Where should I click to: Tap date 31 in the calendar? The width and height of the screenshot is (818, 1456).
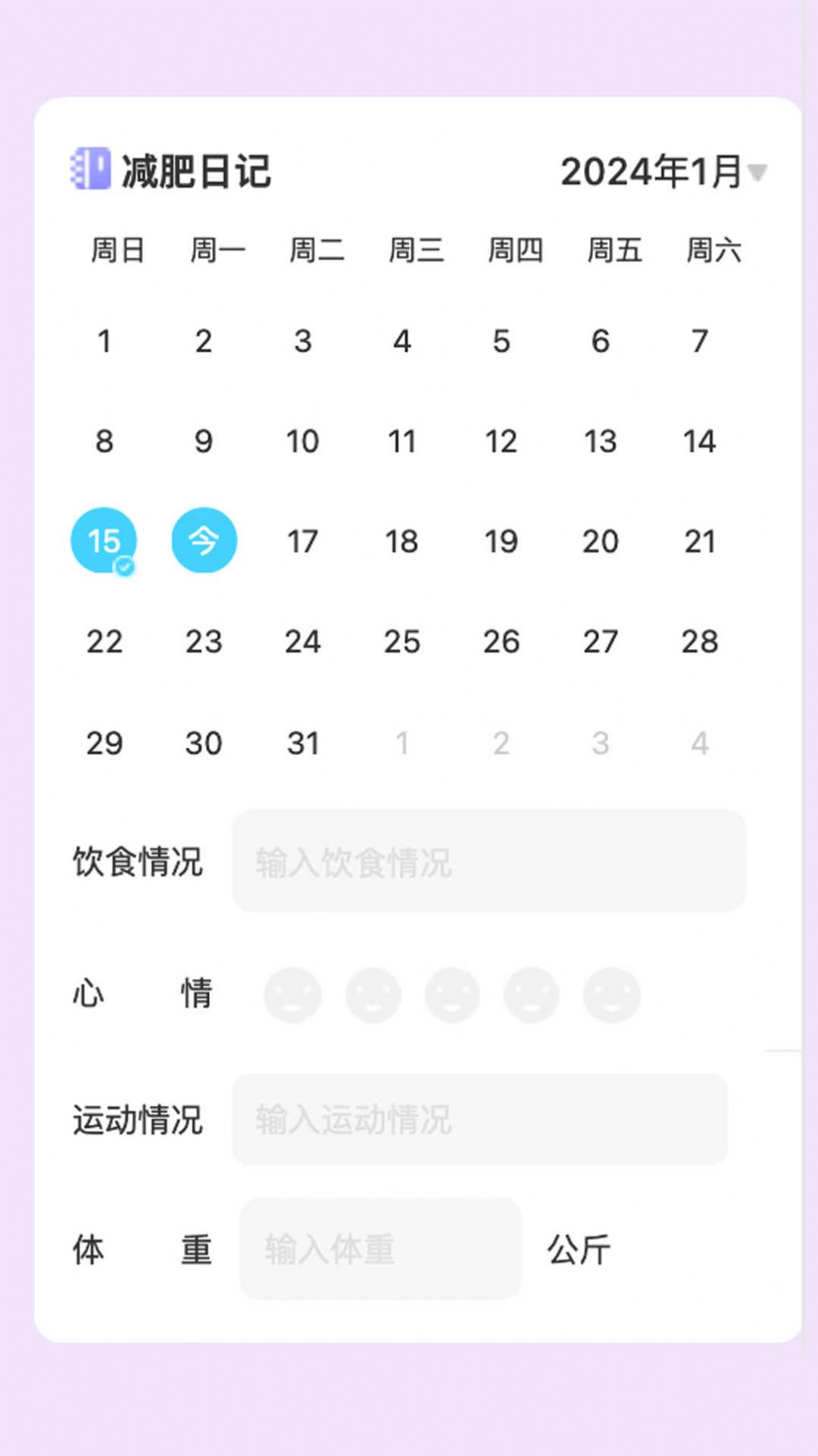coord(303,743)
